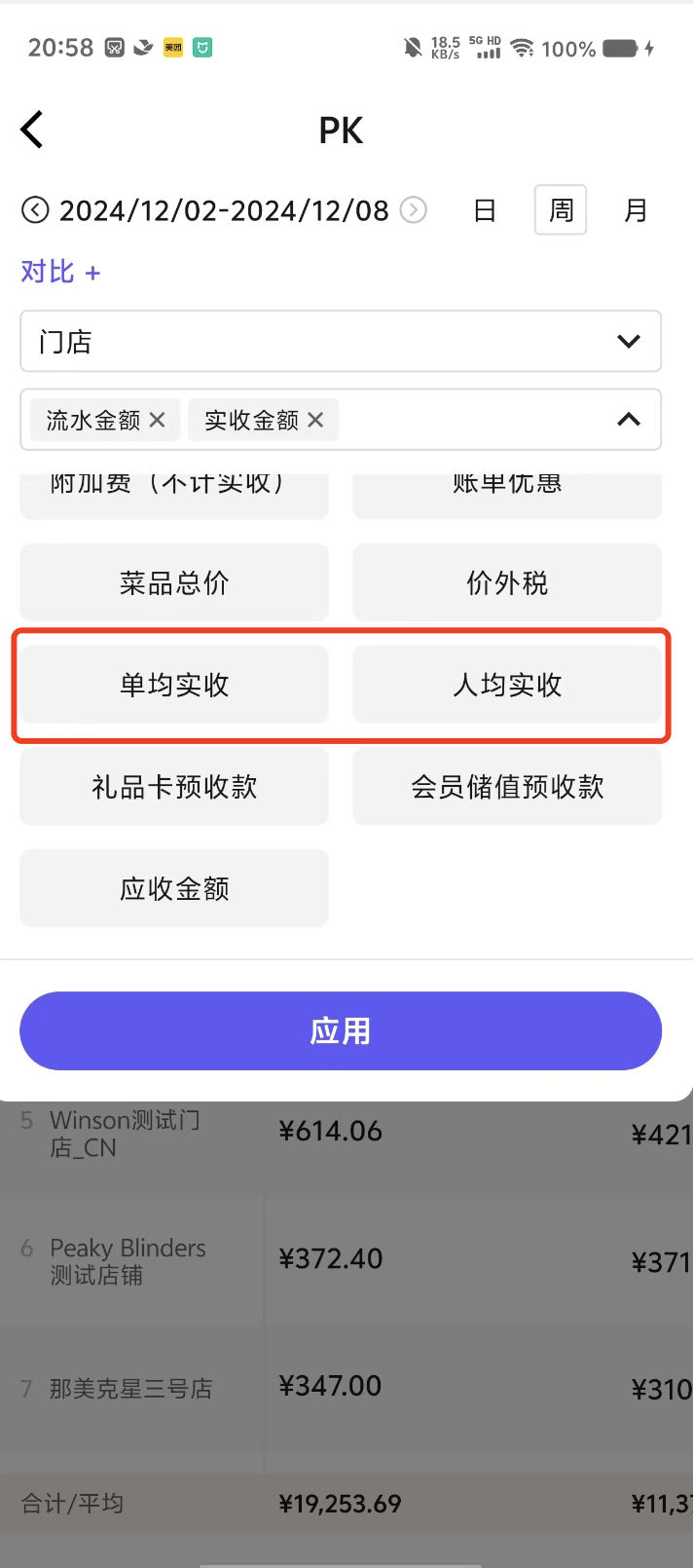Switch to 月 view

636,210
